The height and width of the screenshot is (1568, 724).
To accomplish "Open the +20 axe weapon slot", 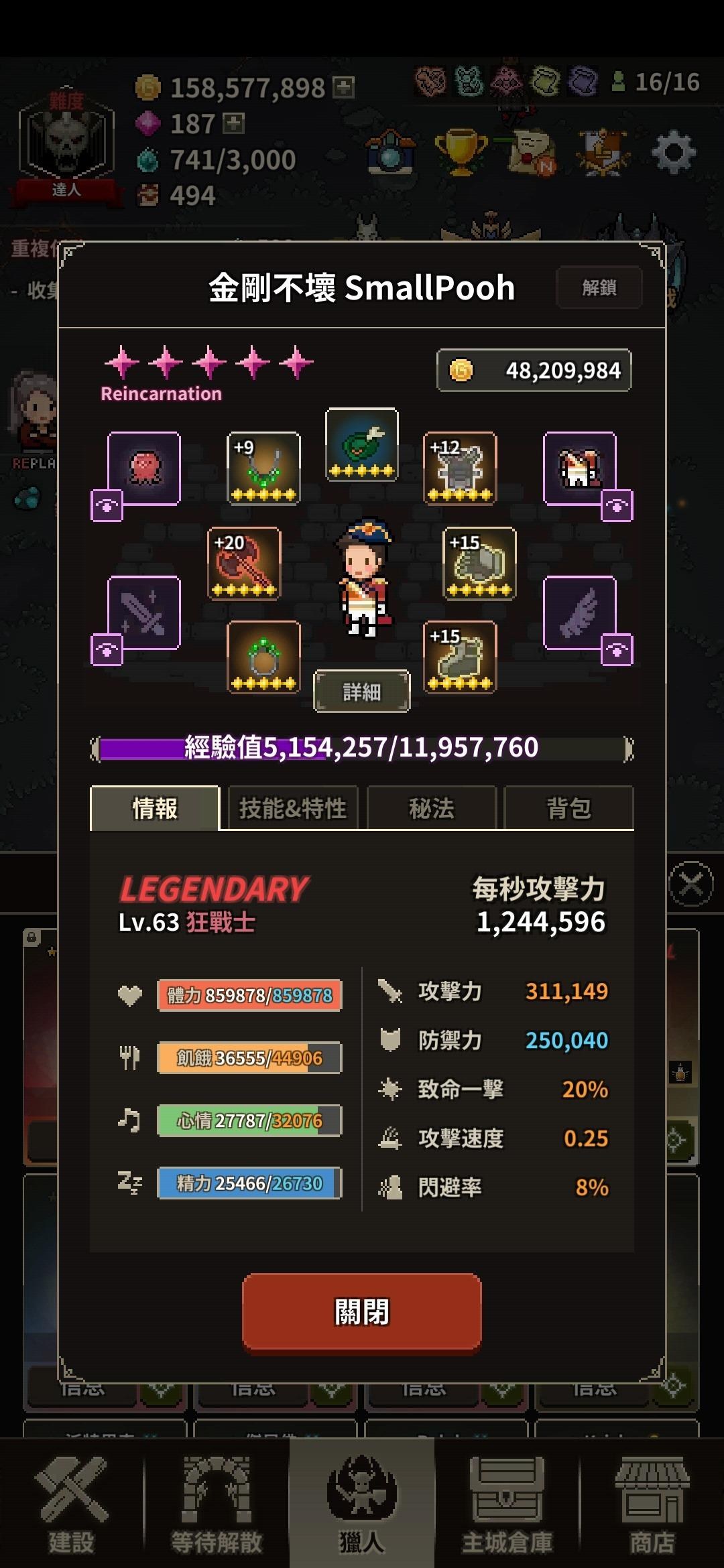I will pos(244,563).
